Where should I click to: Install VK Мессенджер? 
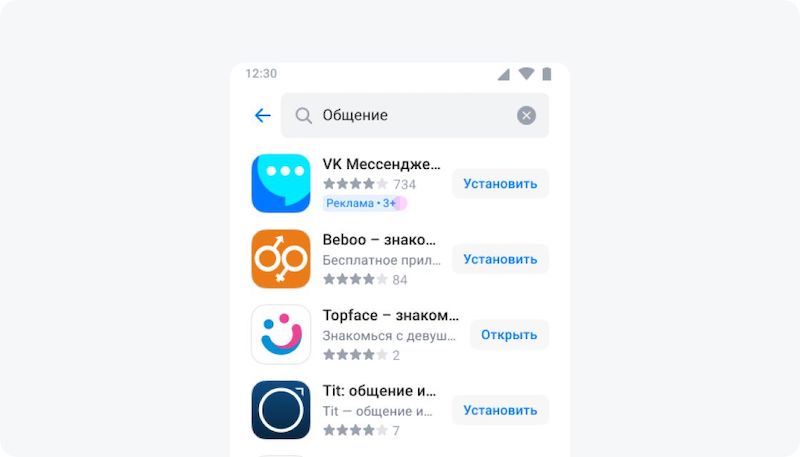click(x=500, y=184)
